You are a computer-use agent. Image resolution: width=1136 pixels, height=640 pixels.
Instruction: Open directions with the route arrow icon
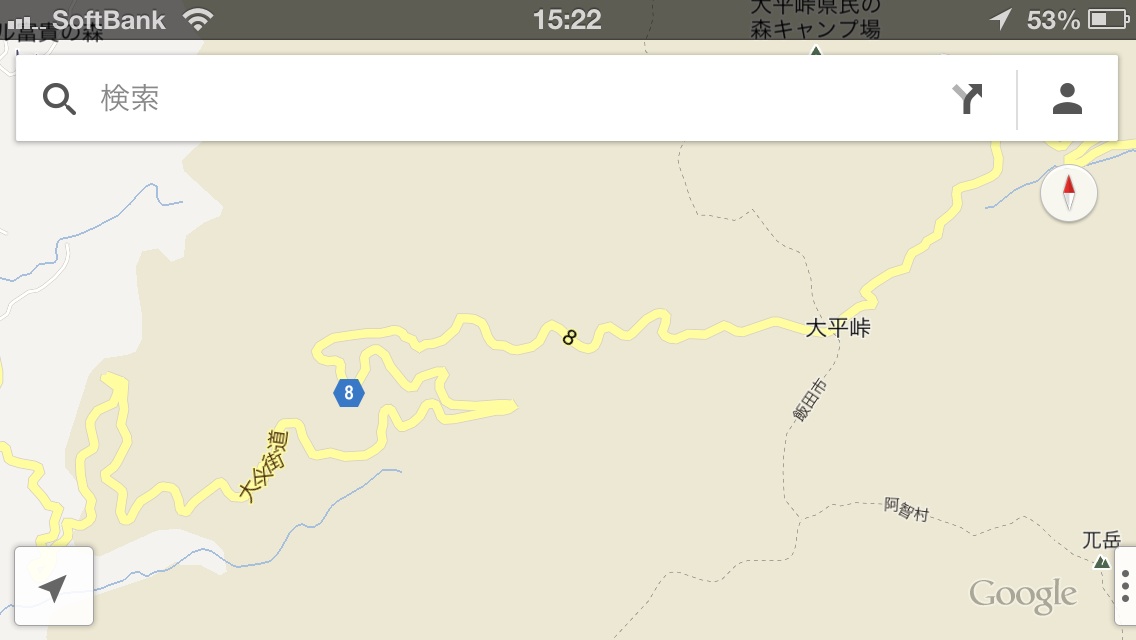967,98
